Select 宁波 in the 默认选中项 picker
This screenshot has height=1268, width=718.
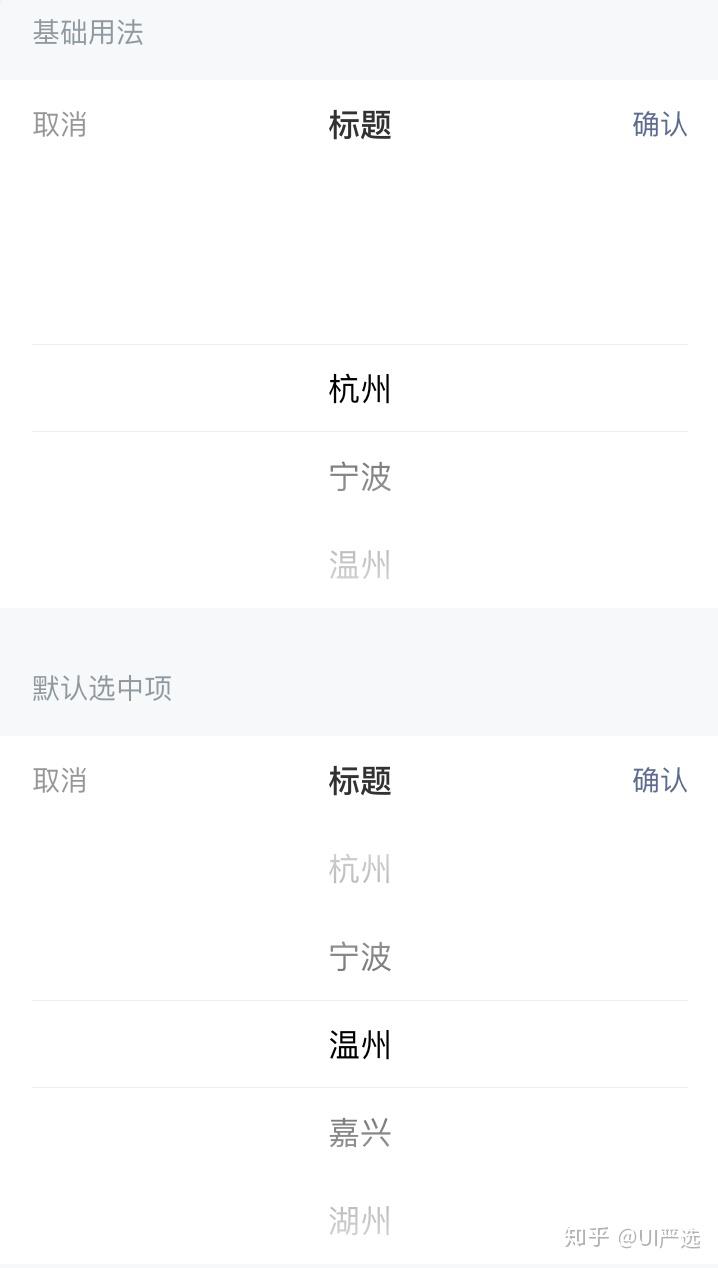[360, 957]
